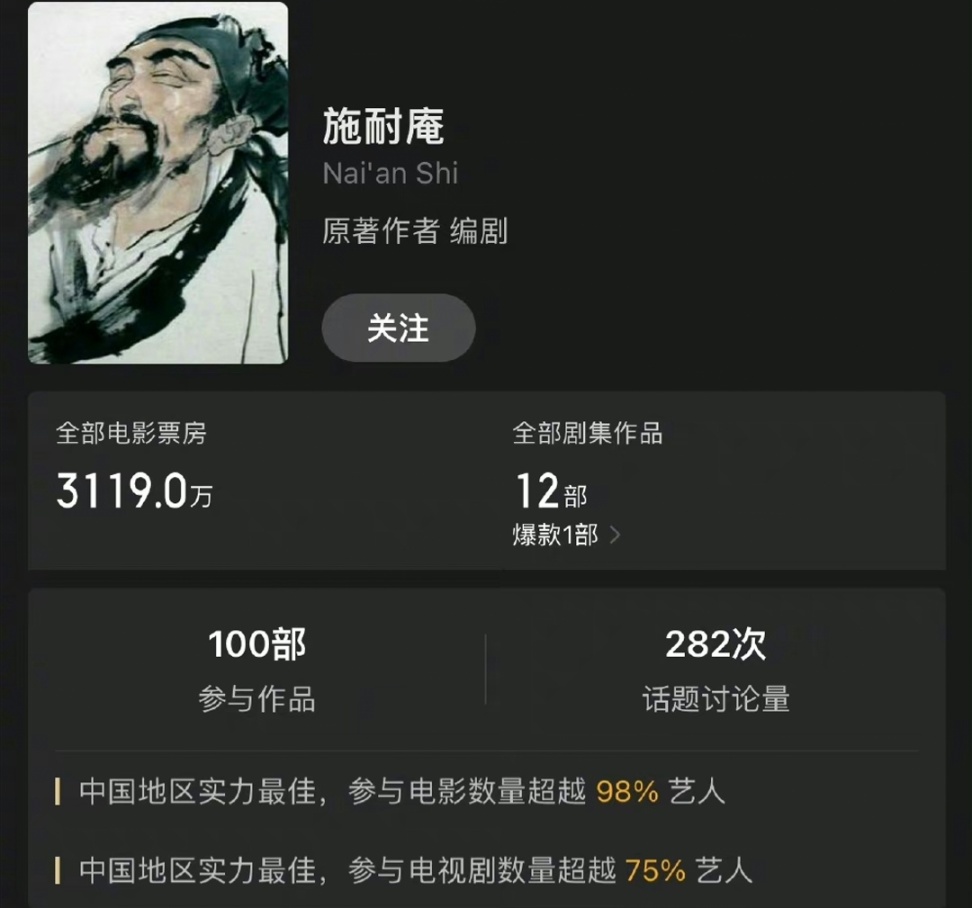View the 施耐庵 portrait picture
972x908 pixels.
pyautogui.click(x=158, y=183)
